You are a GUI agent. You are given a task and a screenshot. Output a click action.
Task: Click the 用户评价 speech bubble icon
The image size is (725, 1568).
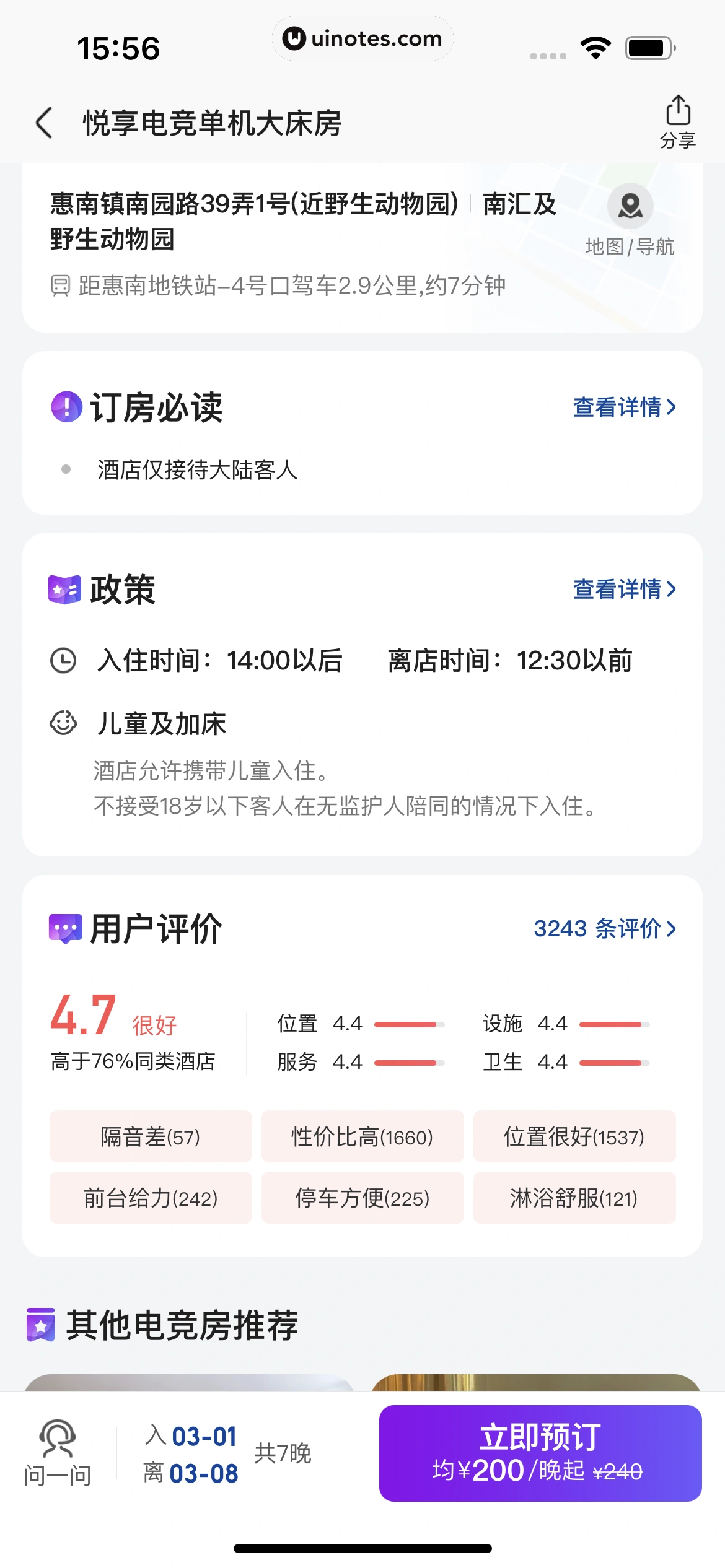(65, 927)
